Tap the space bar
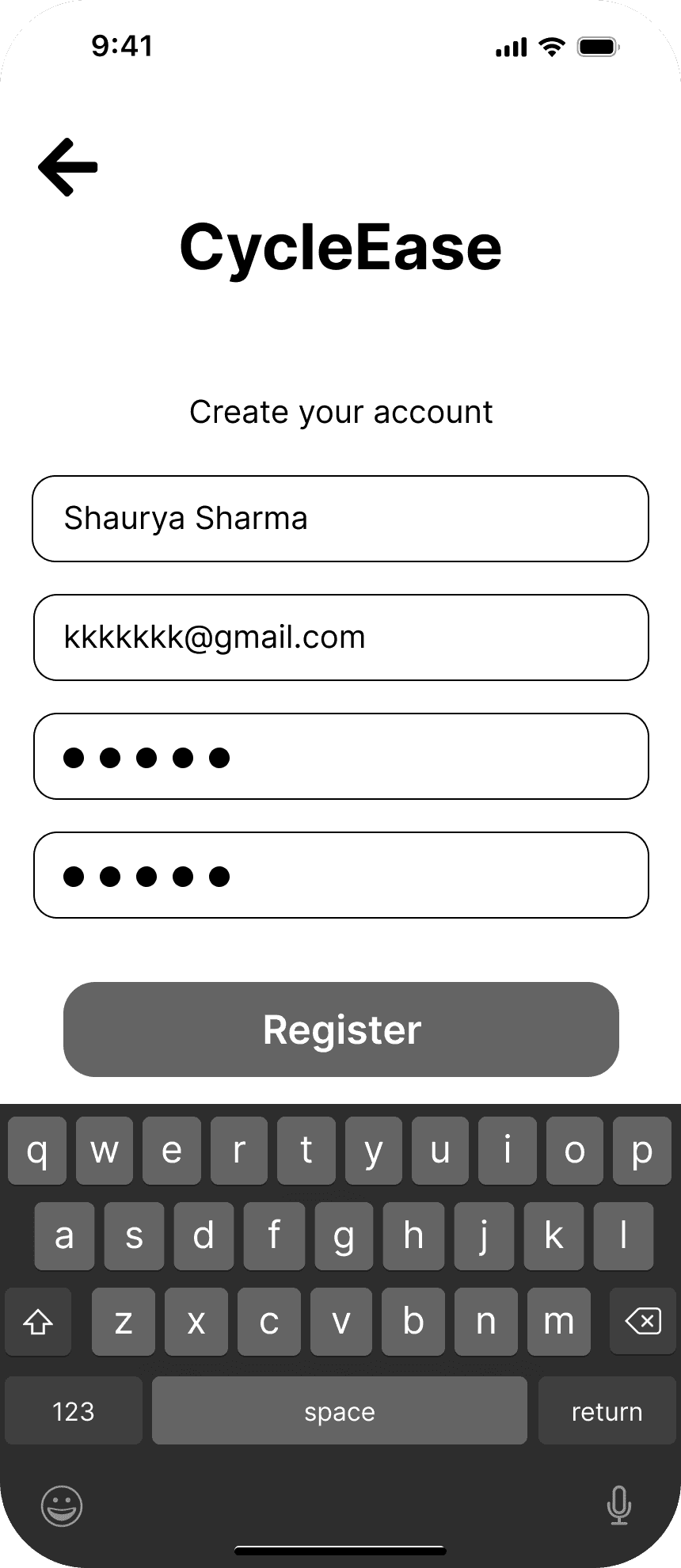 [x=339, y=1411]
